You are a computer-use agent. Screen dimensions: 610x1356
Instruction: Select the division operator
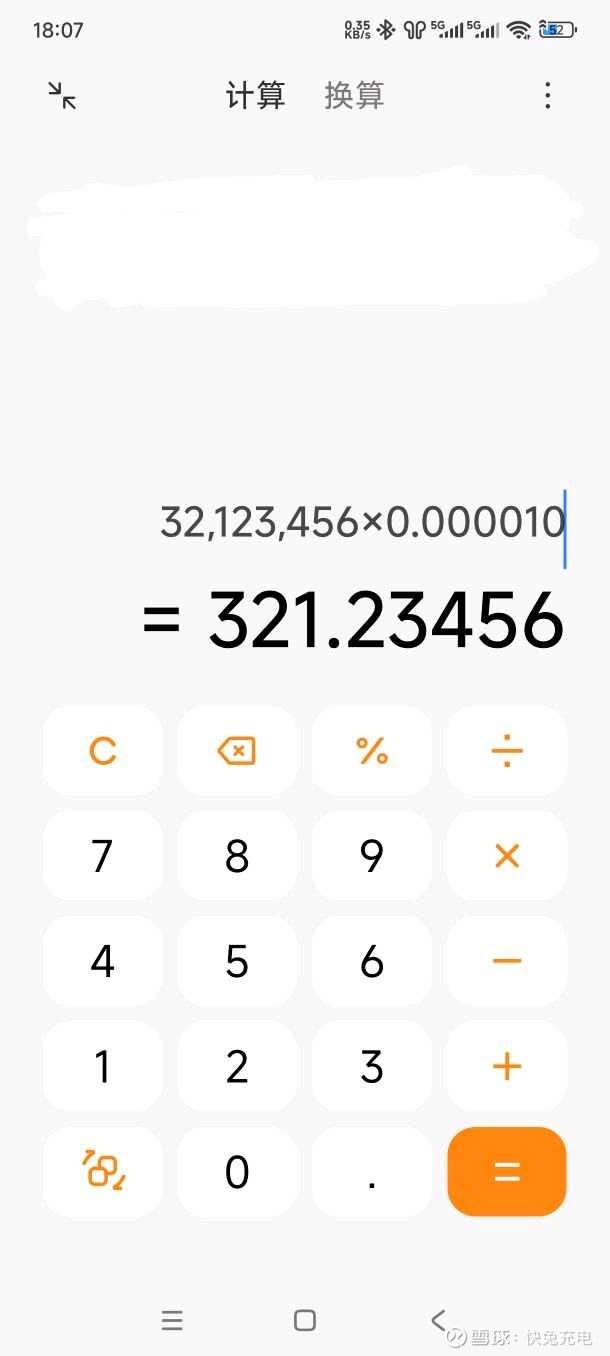507,751
